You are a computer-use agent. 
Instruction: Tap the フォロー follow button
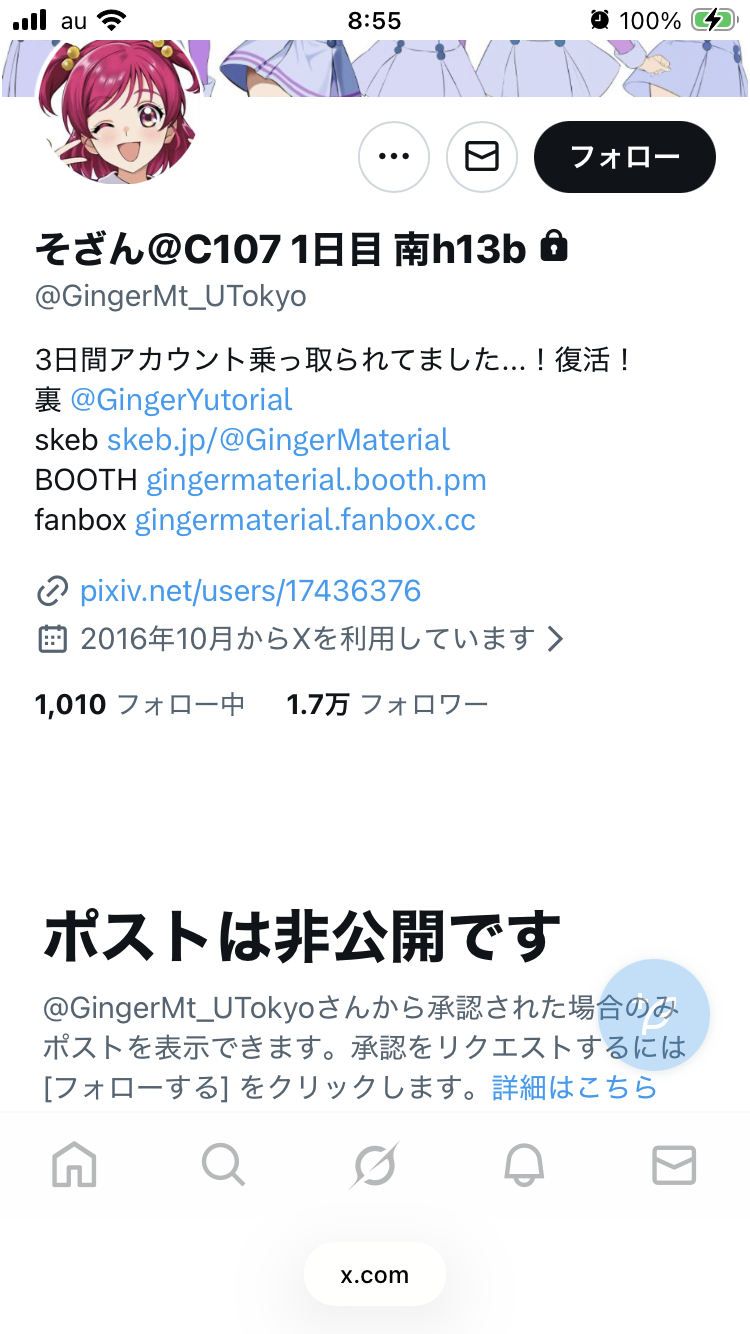click(625, 157)
